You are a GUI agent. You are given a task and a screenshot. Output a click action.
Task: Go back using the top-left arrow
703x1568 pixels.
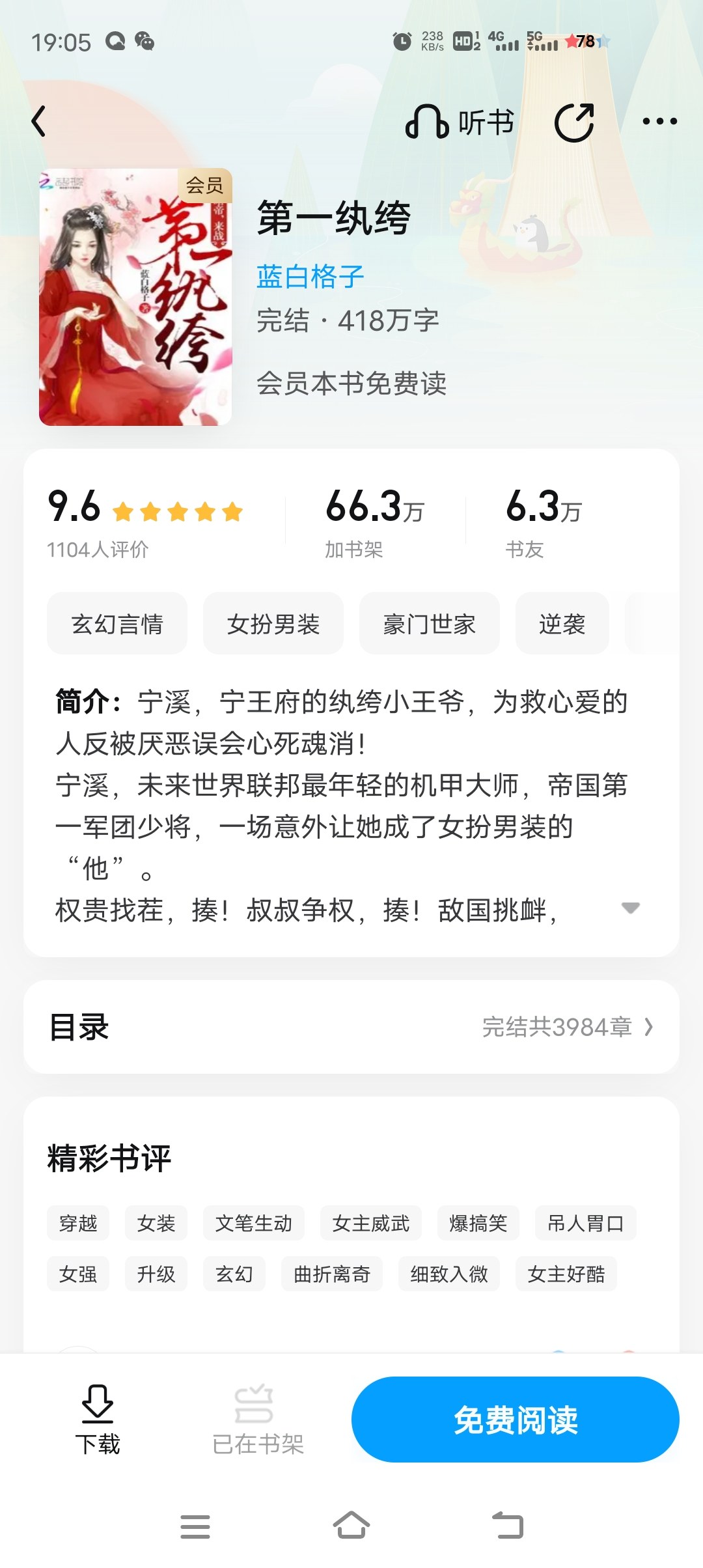(x=39, y=121)
